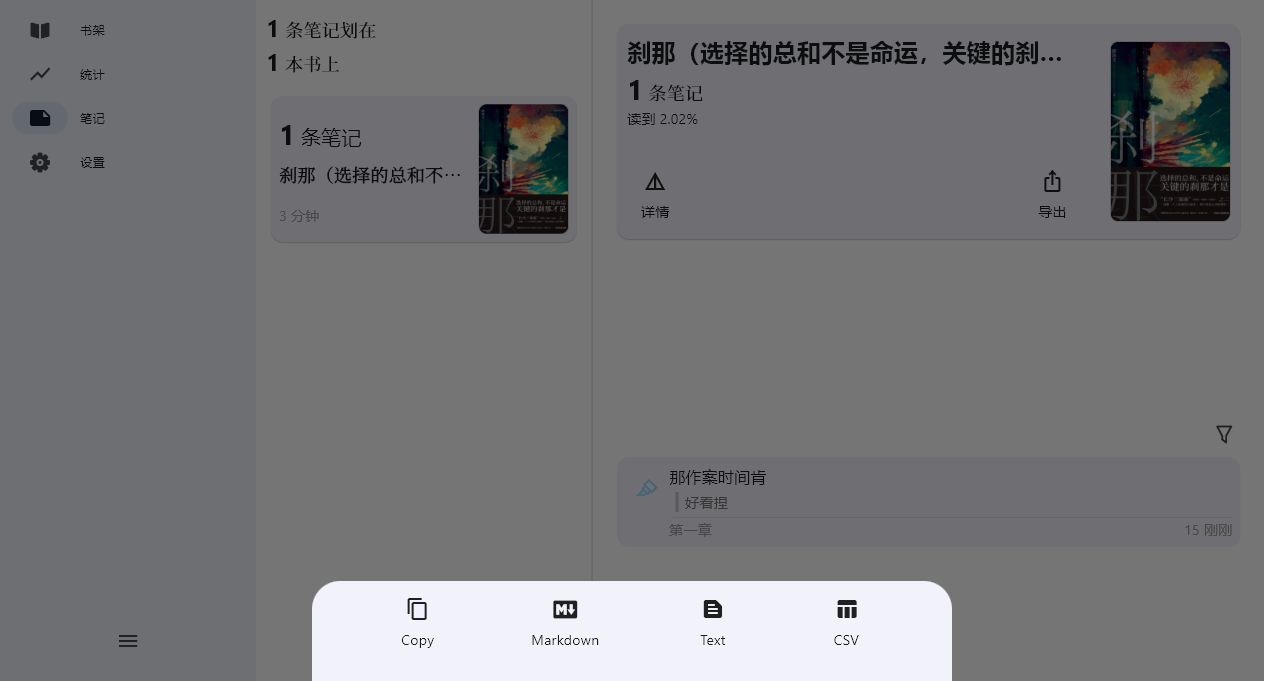The image size is (1264, 681).
Task: Select the 笔记 notes section
Action: coord(65,118)
